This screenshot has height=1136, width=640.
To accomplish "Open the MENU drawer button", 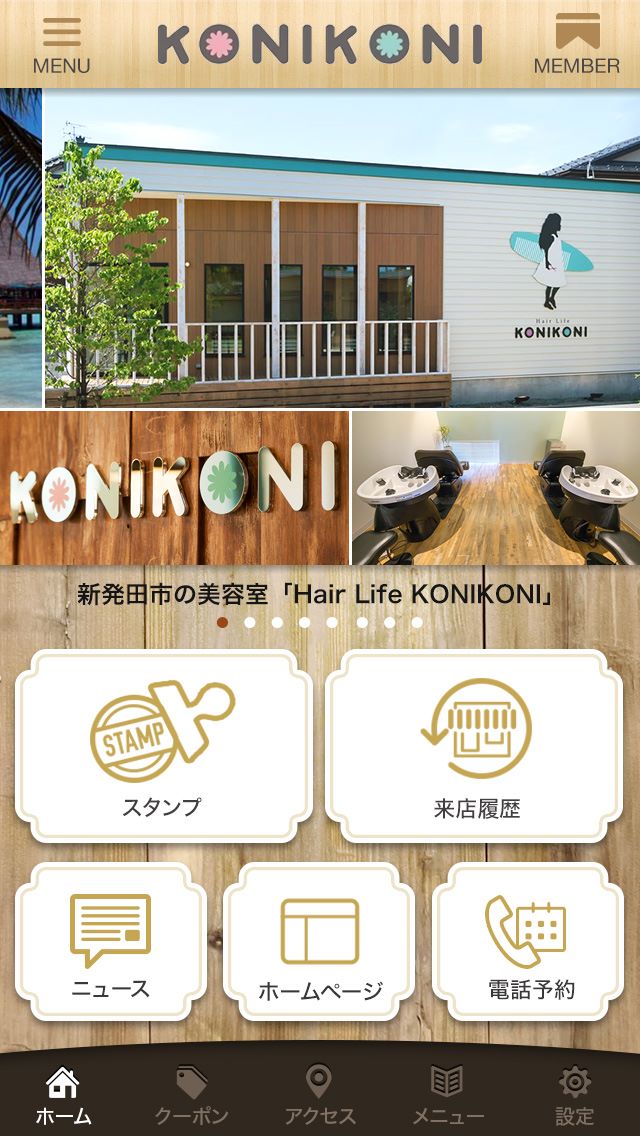I will [61, 44].
